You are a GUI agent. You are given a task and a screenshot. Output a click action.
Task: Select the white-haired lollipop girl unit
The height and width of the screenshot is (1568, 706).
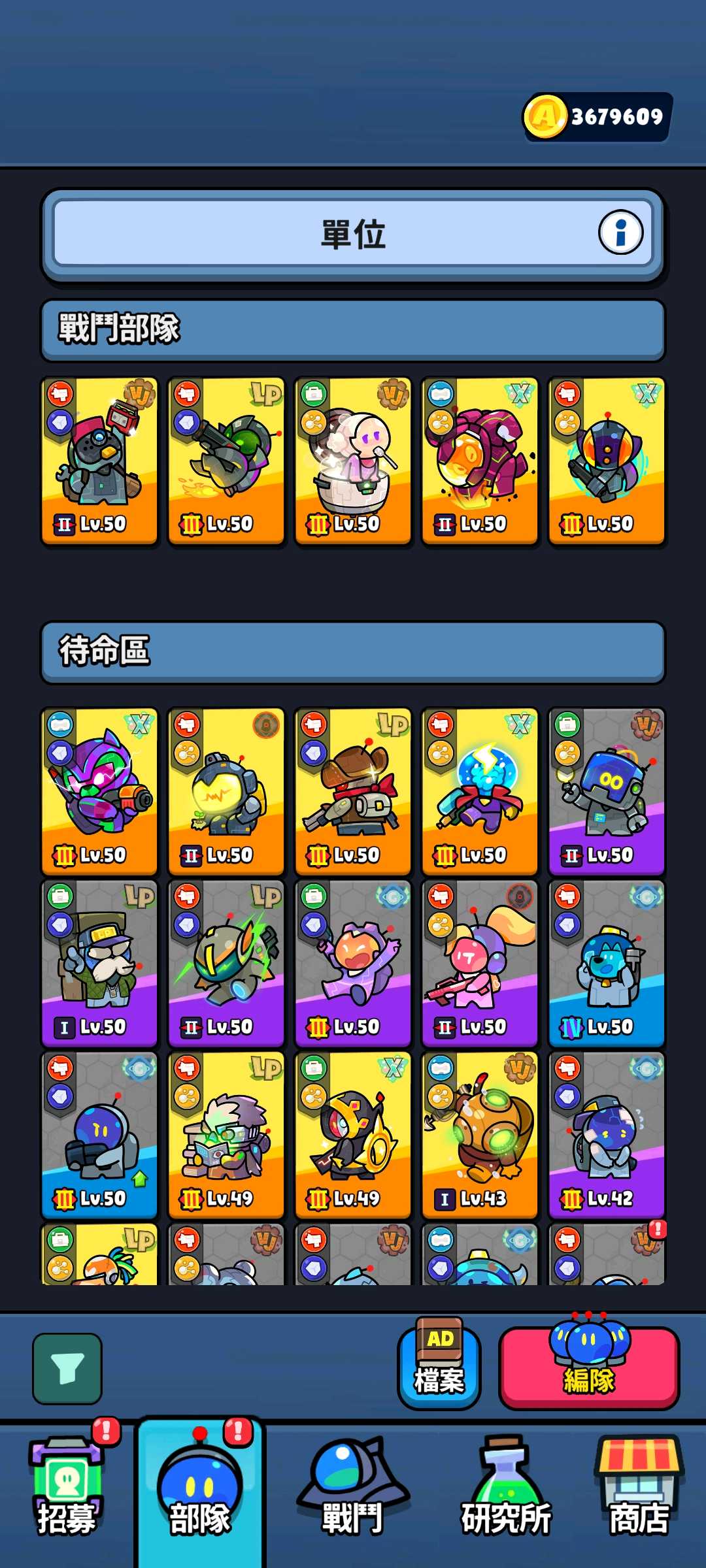click(x=353, y=461)
